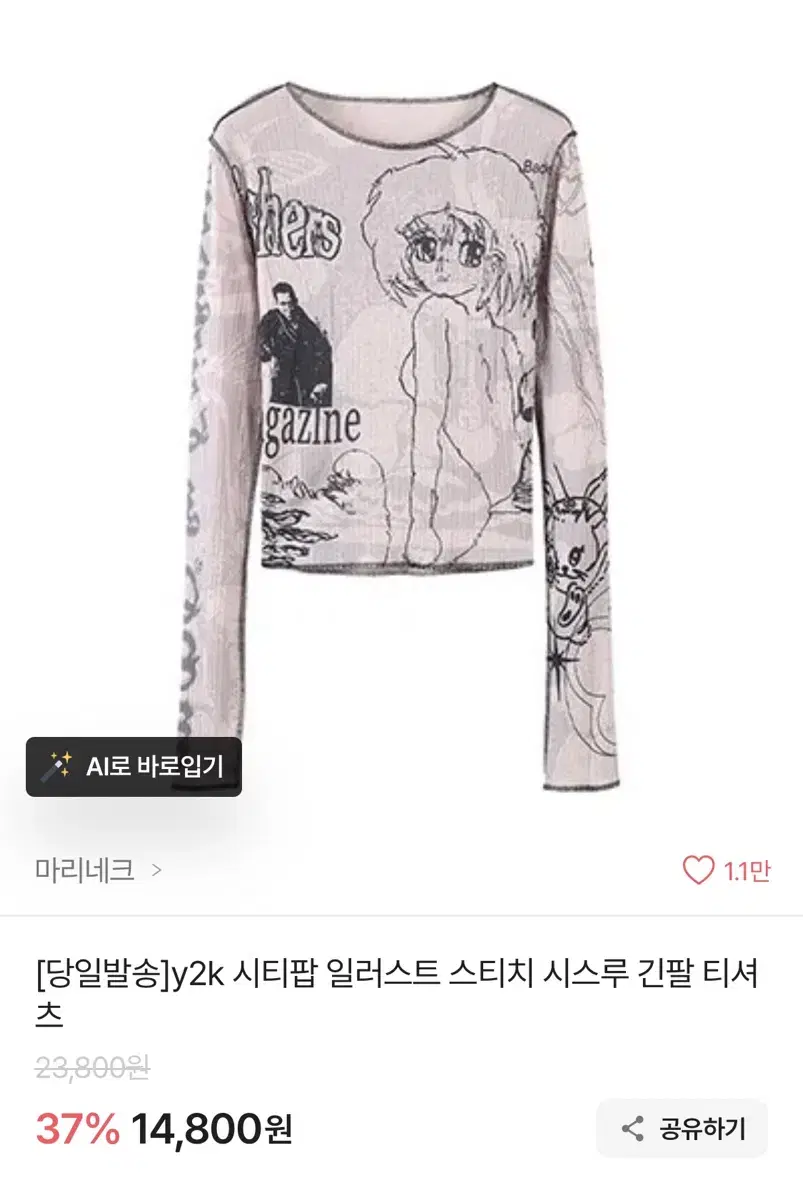Tap the share icon to send this listing
The image size is (803, 1200).
(x=634, y=1130)
